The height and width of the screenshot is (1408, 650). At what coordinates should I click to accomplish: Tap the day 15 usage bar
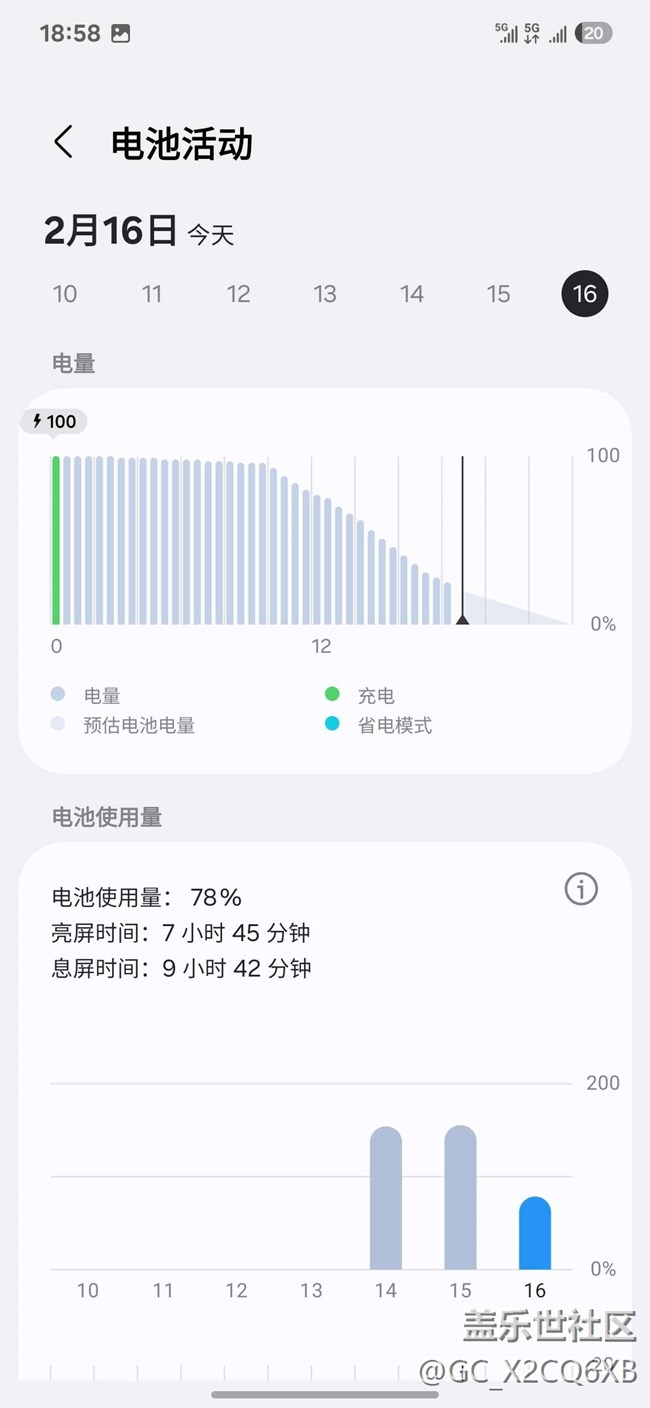point(460,1197)
